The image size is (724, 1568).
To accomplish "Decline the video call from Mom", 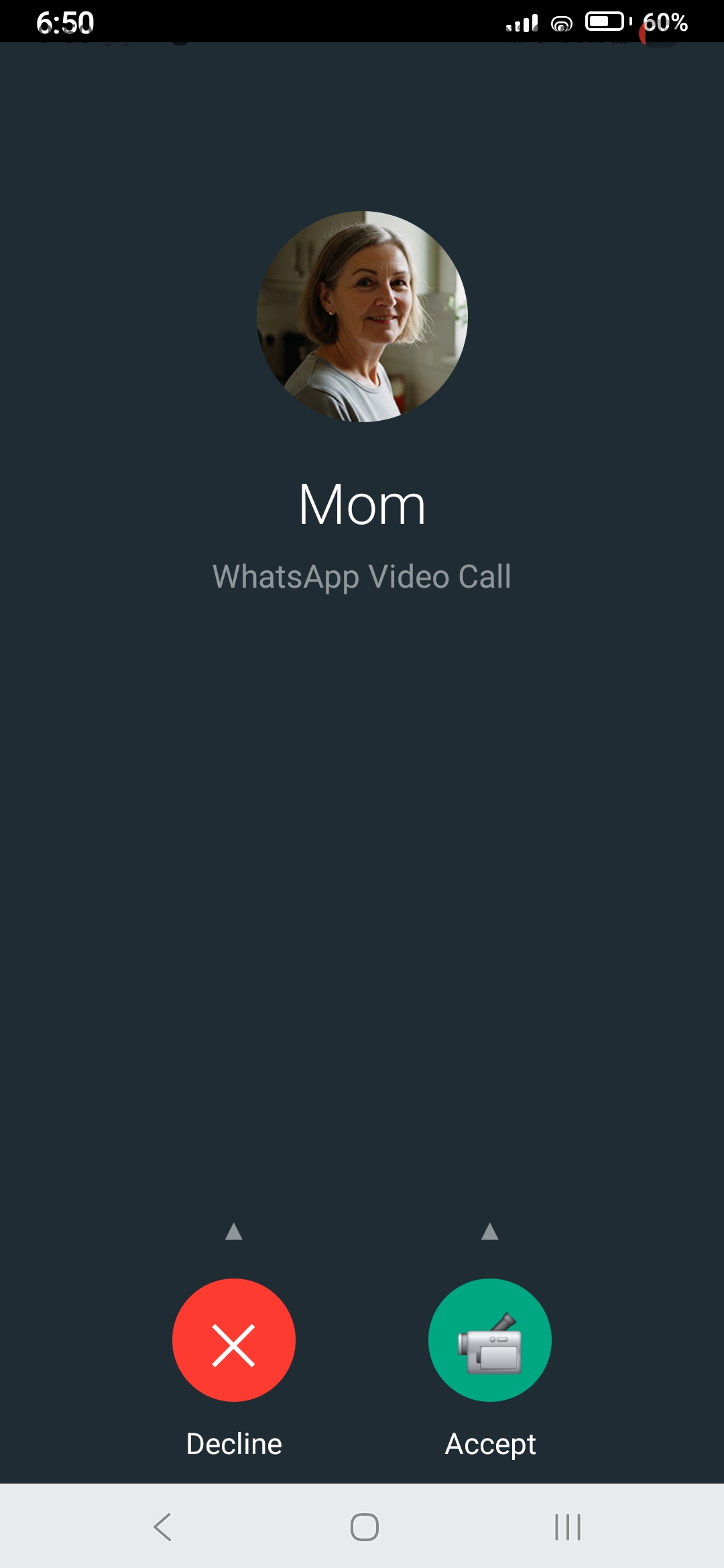I will pyautogui.click(x=233, y=1340).
